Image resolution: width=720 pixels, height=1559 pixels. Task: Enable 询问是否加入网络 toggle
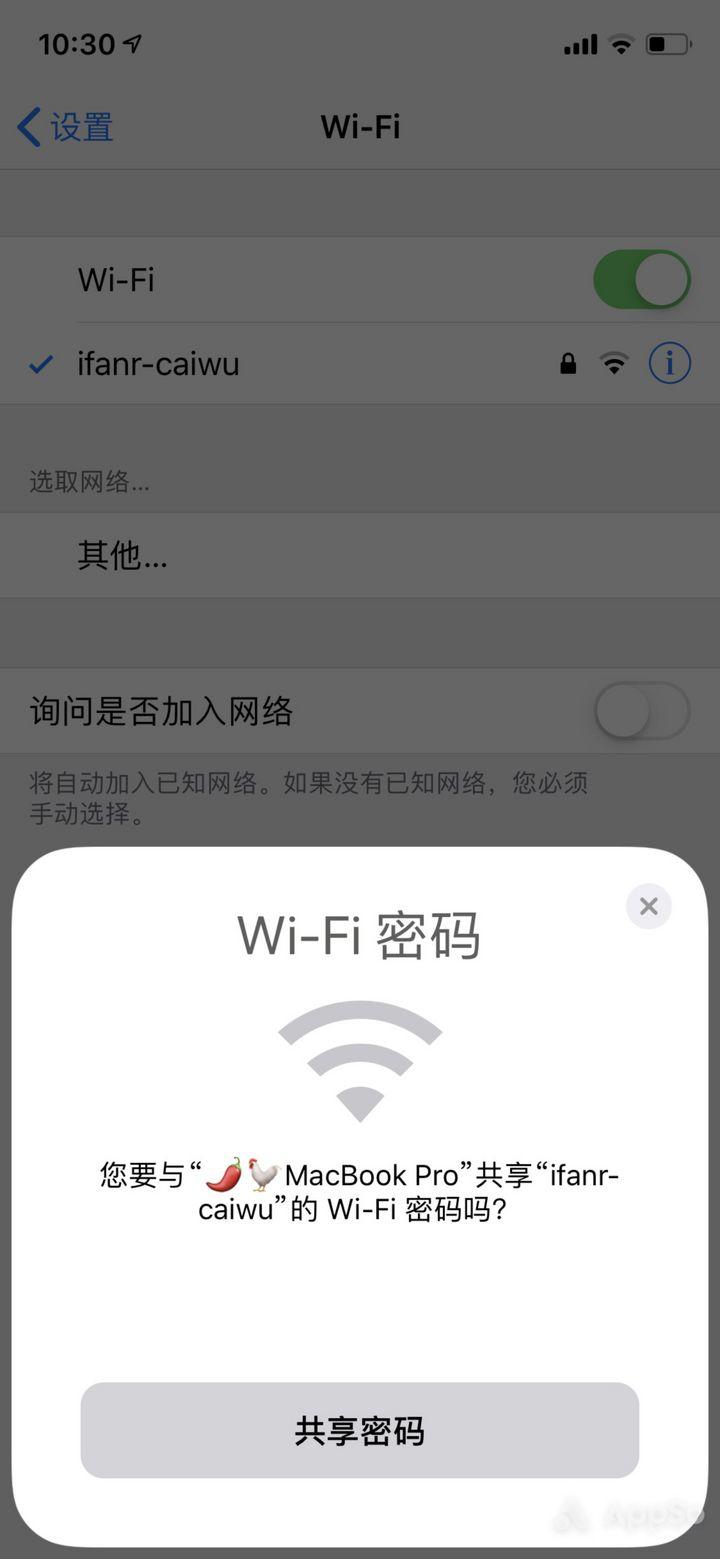pyautogui.click(x=641, y=712)
